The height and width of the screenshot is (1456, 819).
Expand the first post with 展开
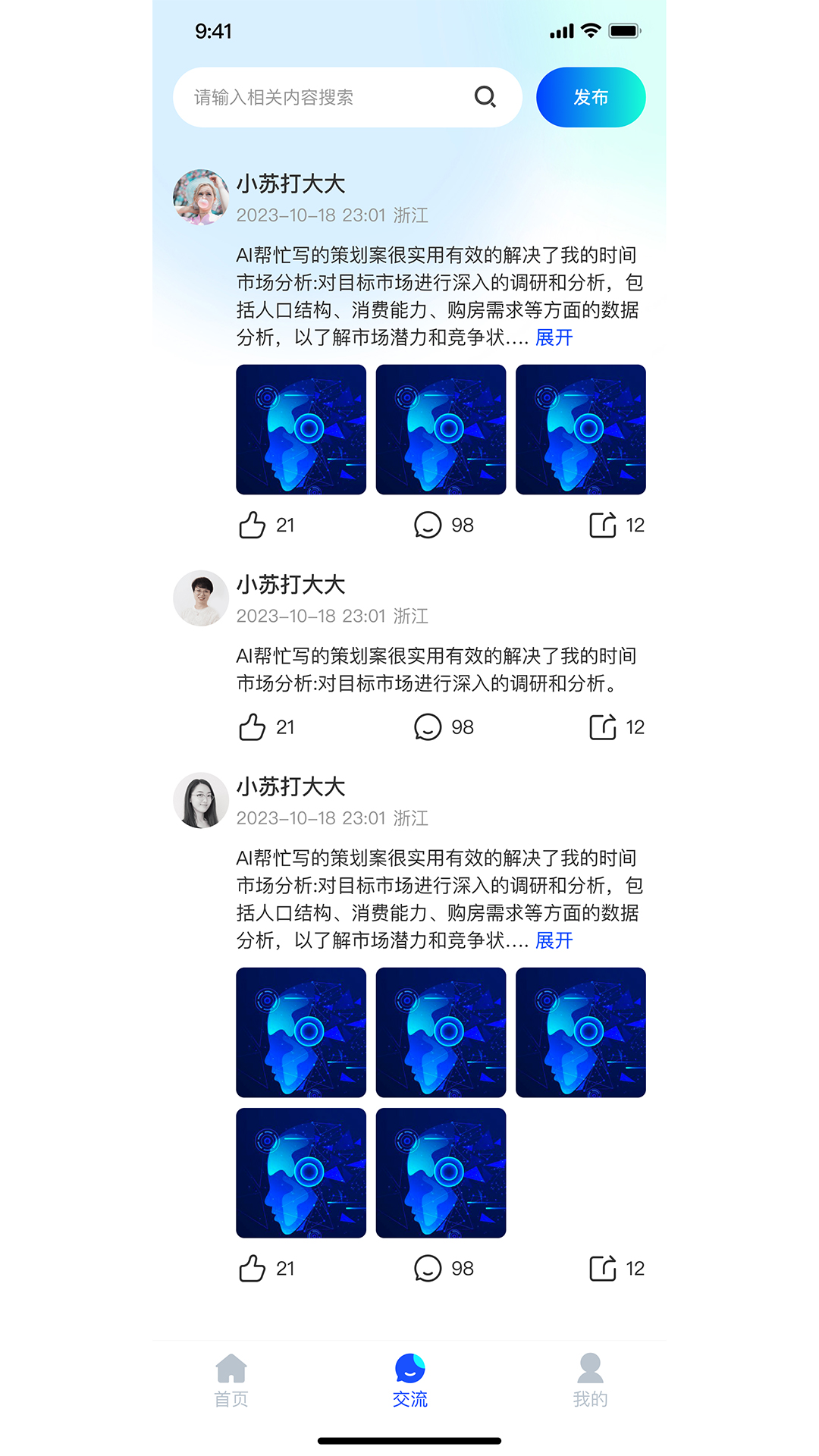click(x=555, y=337)
